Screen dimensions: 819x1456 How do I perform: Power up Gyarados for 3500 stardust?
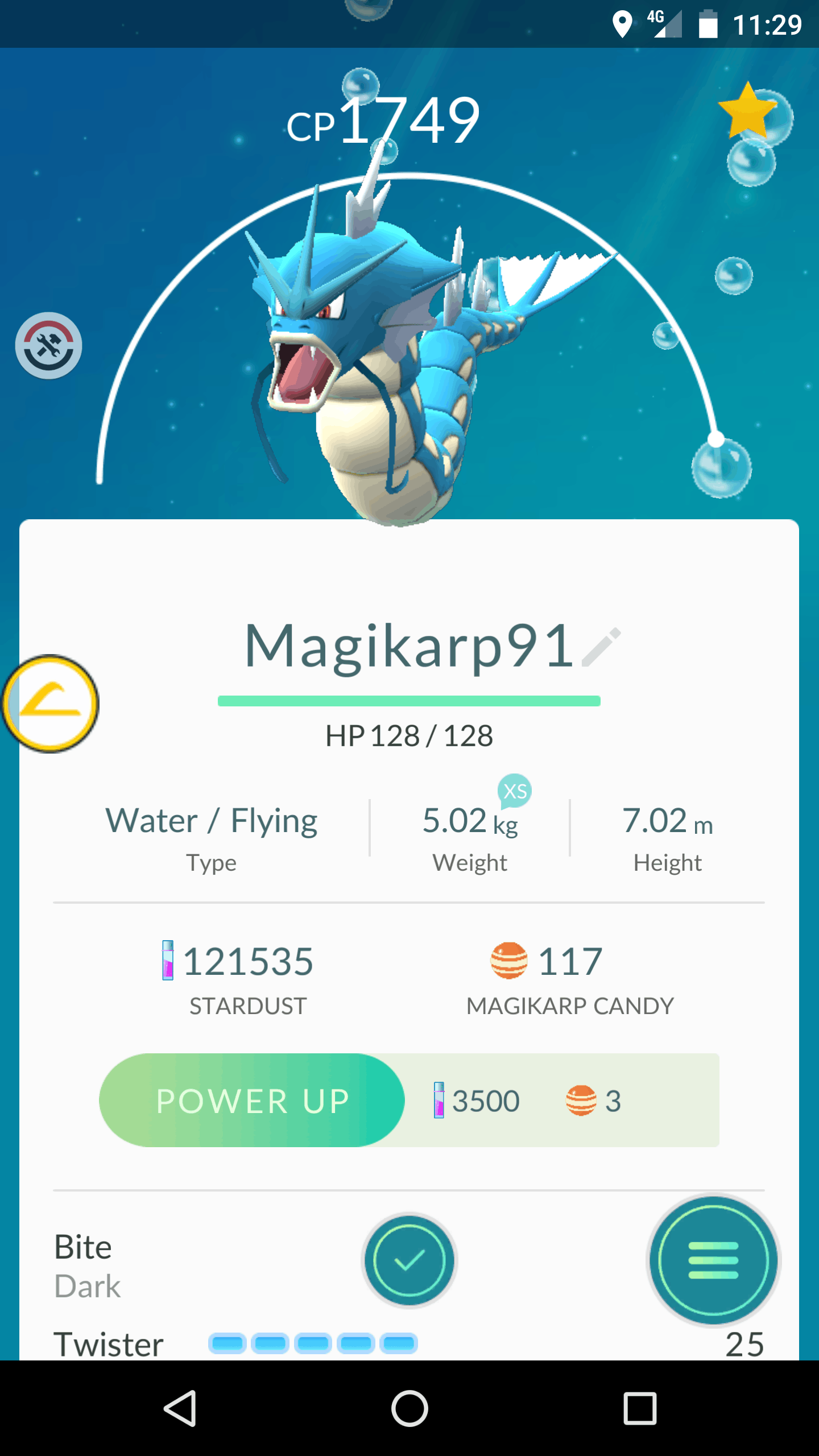click(252, 1100)
